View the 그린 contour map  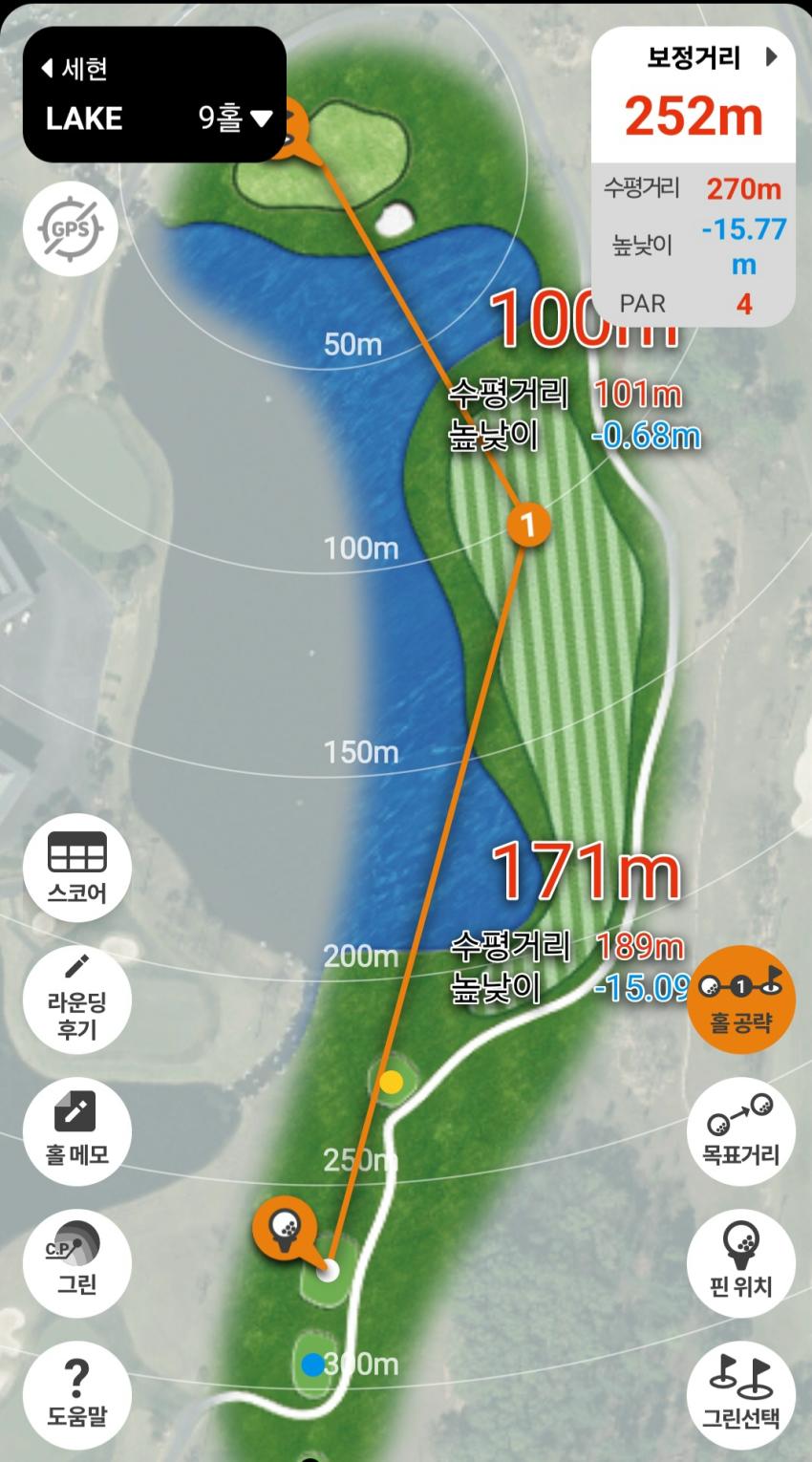coord(76,1262)
